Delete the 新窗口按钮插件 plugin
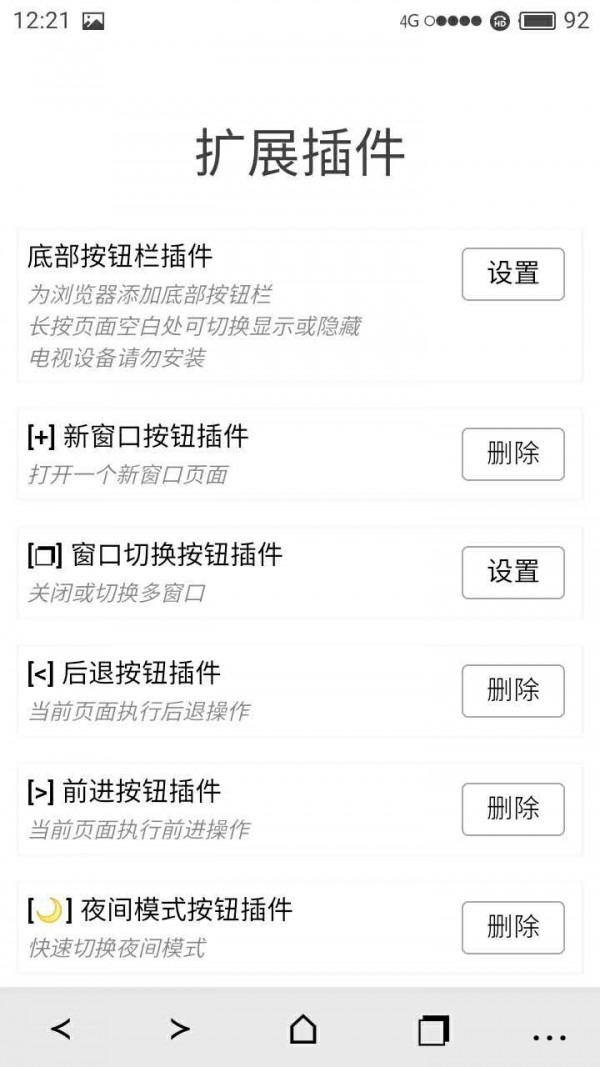Image resolution: width=600 pixels, height=1067 pixels. point(513,454)
